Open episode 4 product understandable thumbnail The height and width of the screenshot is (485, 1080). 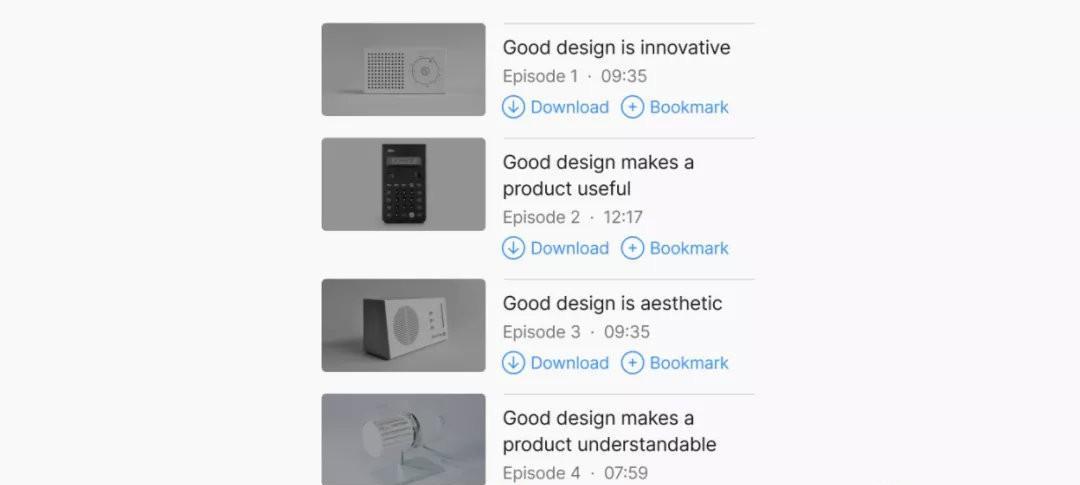click(x=403, y=440)
